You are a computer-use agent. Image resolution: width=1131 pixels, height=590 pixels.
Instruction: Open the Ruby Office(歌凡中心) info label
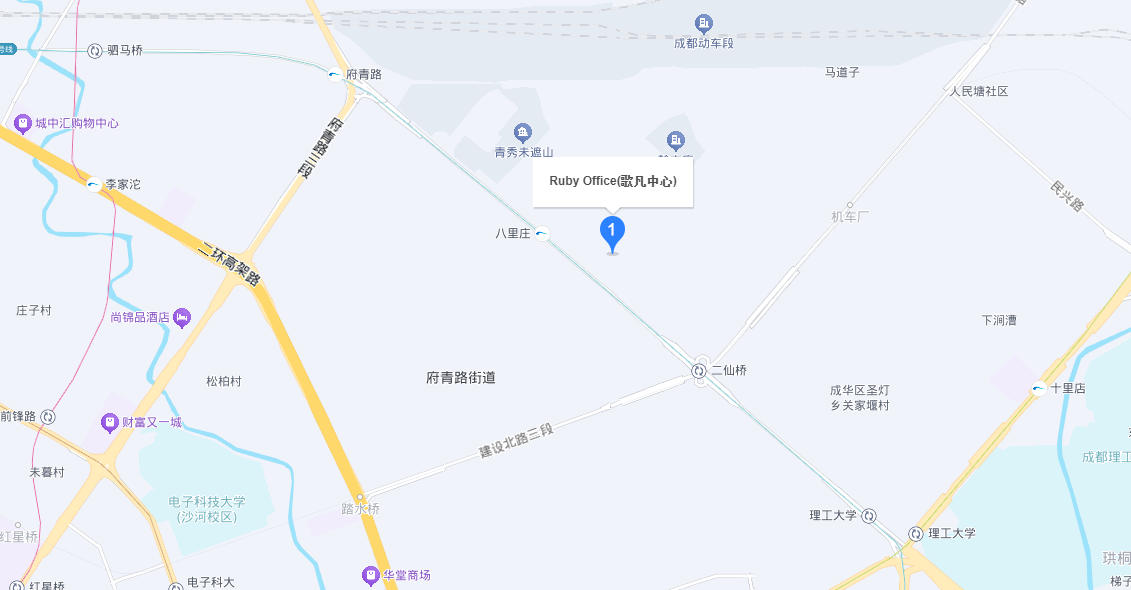coord(612,182)
